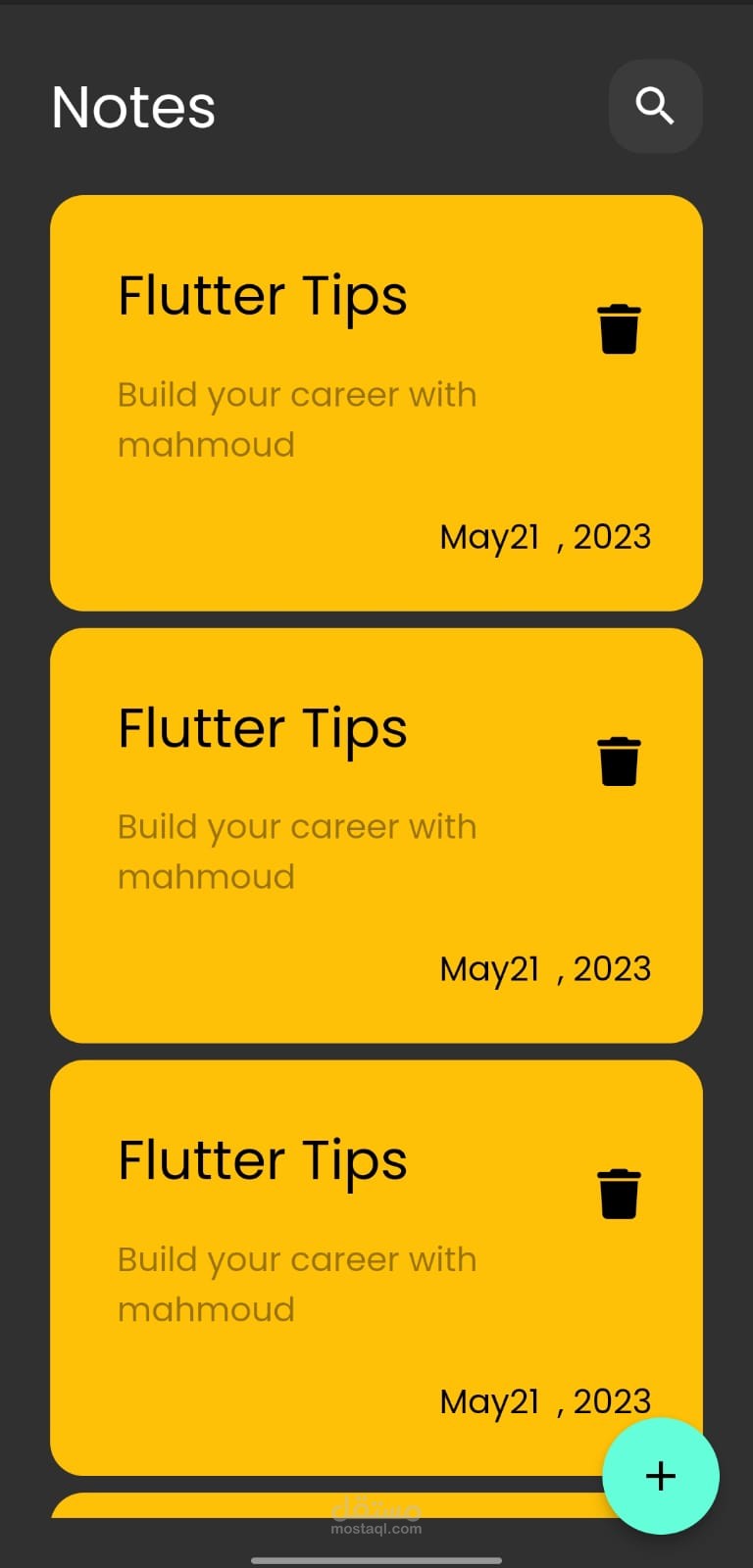Click the date on the first note
Viewport: 753px width, 1568px height.
pos(545,537)
